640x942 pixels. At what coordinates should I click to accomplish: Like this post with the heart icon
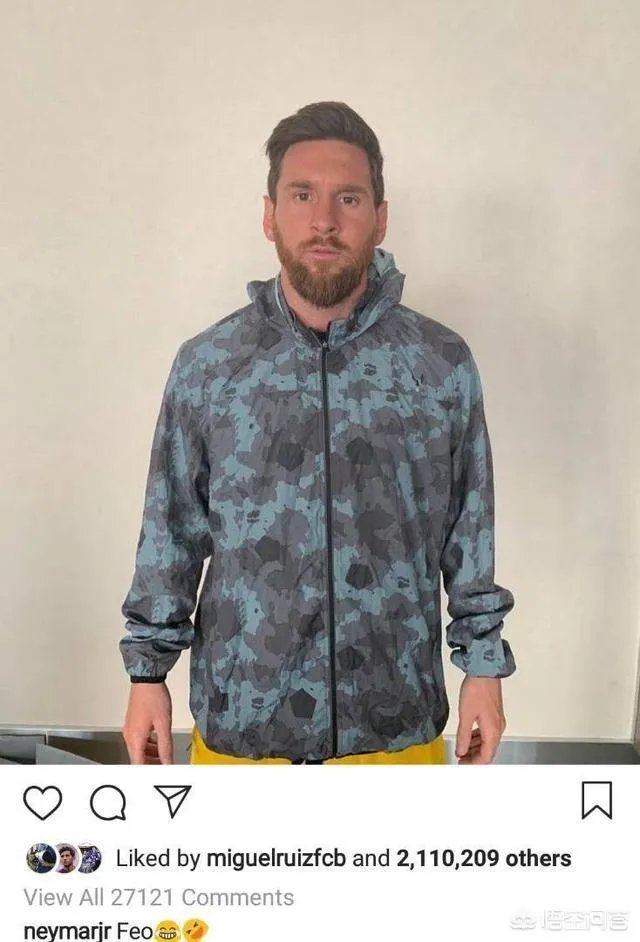pos(43,802)
